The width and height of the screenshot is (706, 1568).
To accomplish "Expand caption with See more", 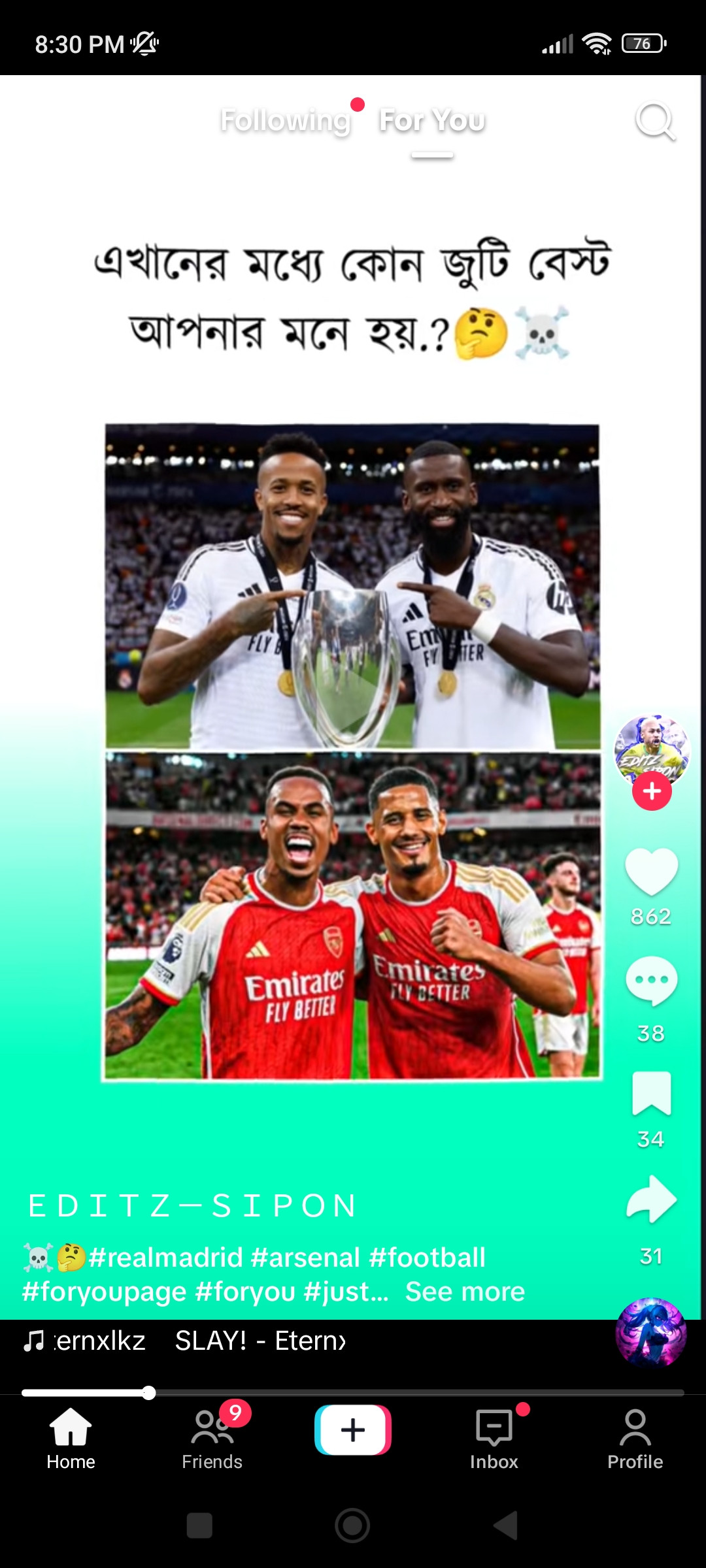I will (465, 1292).
